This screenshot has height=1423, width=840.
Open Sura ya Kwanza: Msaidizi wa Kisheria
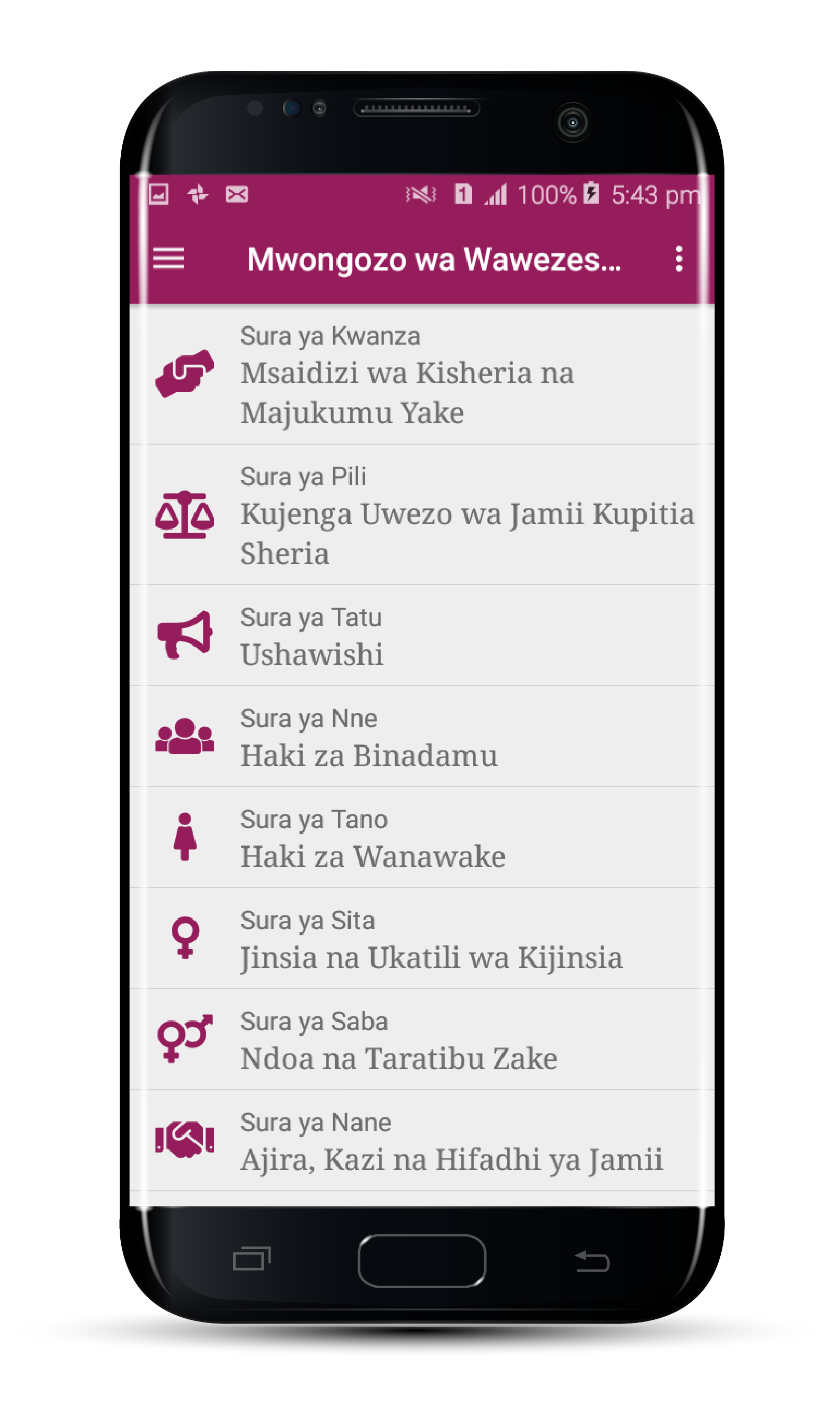pos(421,374)
